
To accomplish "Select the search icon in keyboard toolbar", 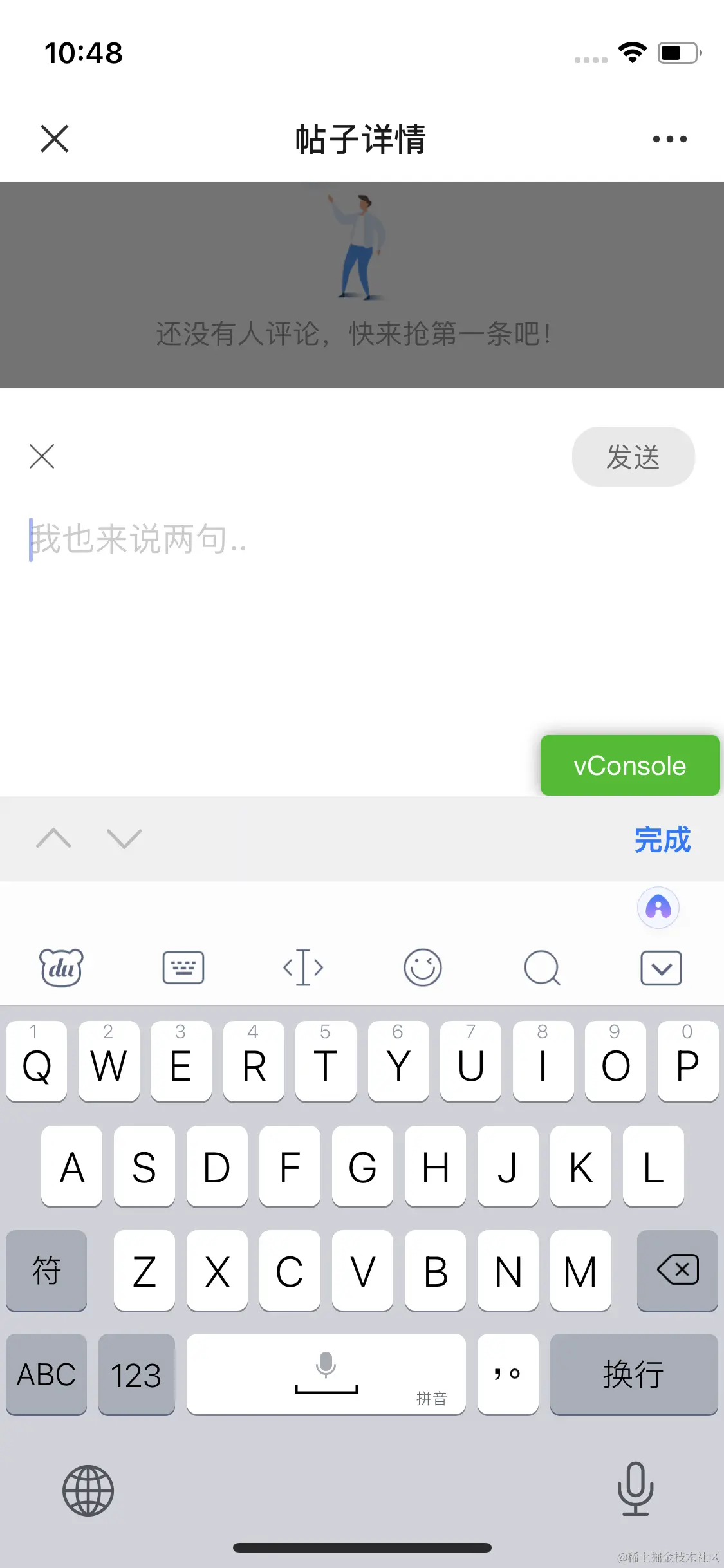I will click(x=541, y=967).
